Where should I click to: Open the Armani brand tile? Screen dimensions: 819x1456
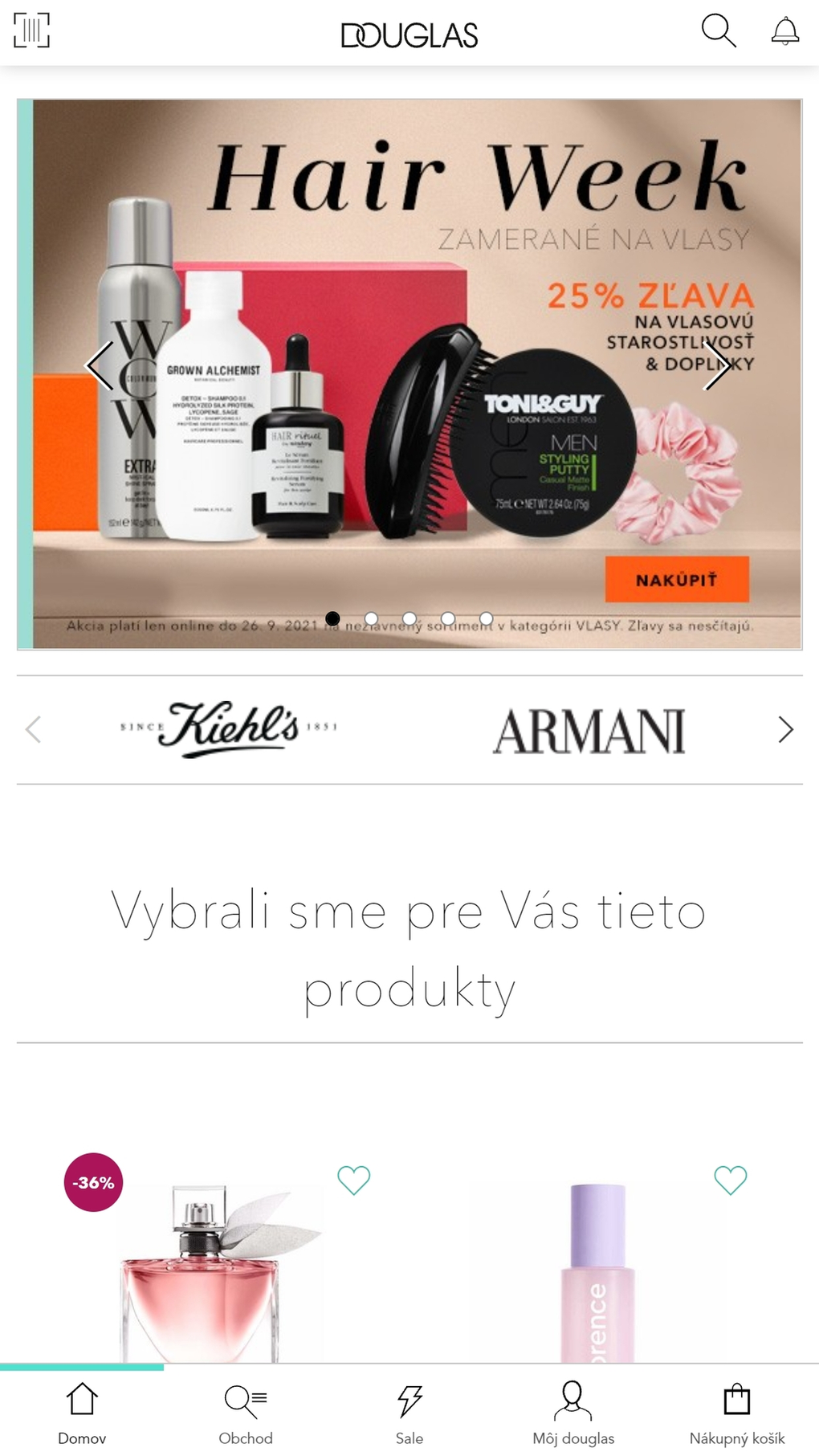pos(589,731)
